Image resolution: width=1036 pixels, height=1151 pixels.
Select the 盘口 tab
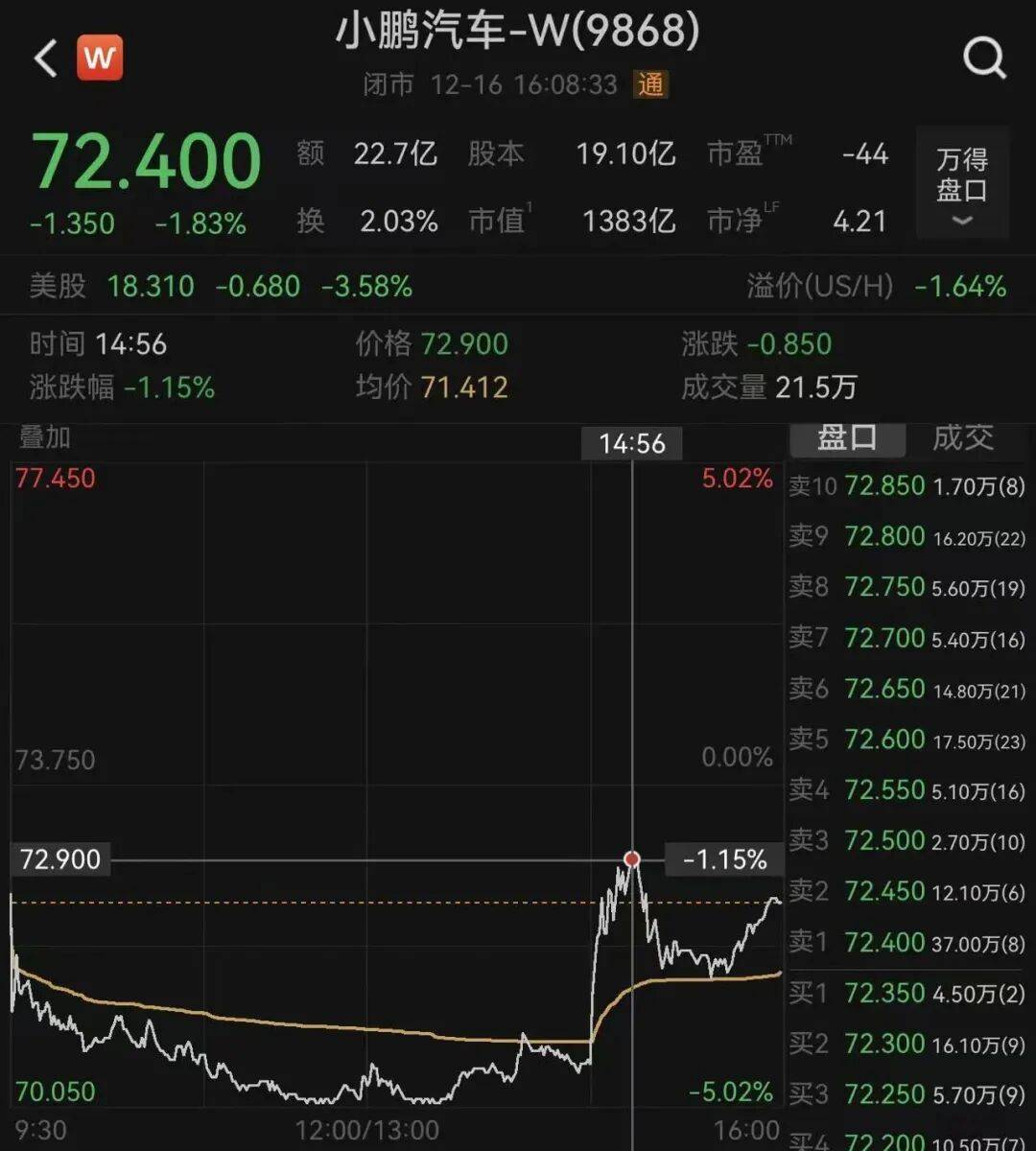click(847, 438)
